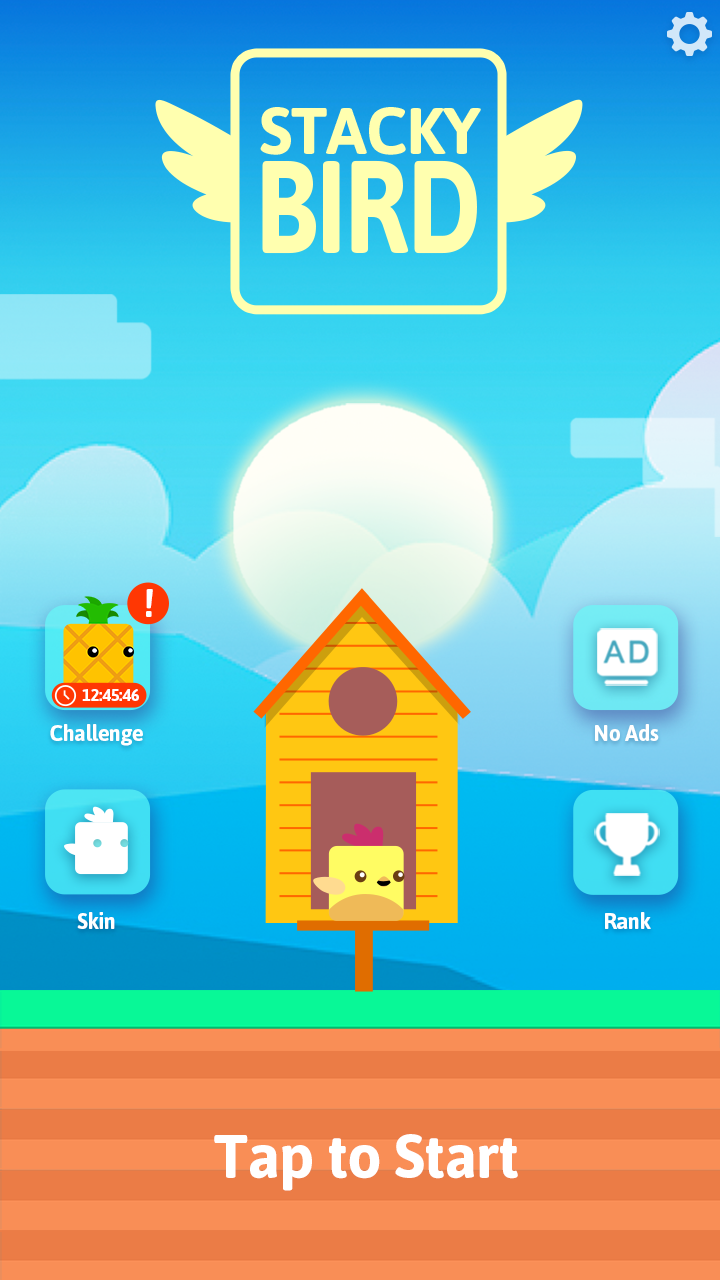Click the Skin label below the chick icon
The height and width of the screenshot is (1280, 720).
click(96, 921)
